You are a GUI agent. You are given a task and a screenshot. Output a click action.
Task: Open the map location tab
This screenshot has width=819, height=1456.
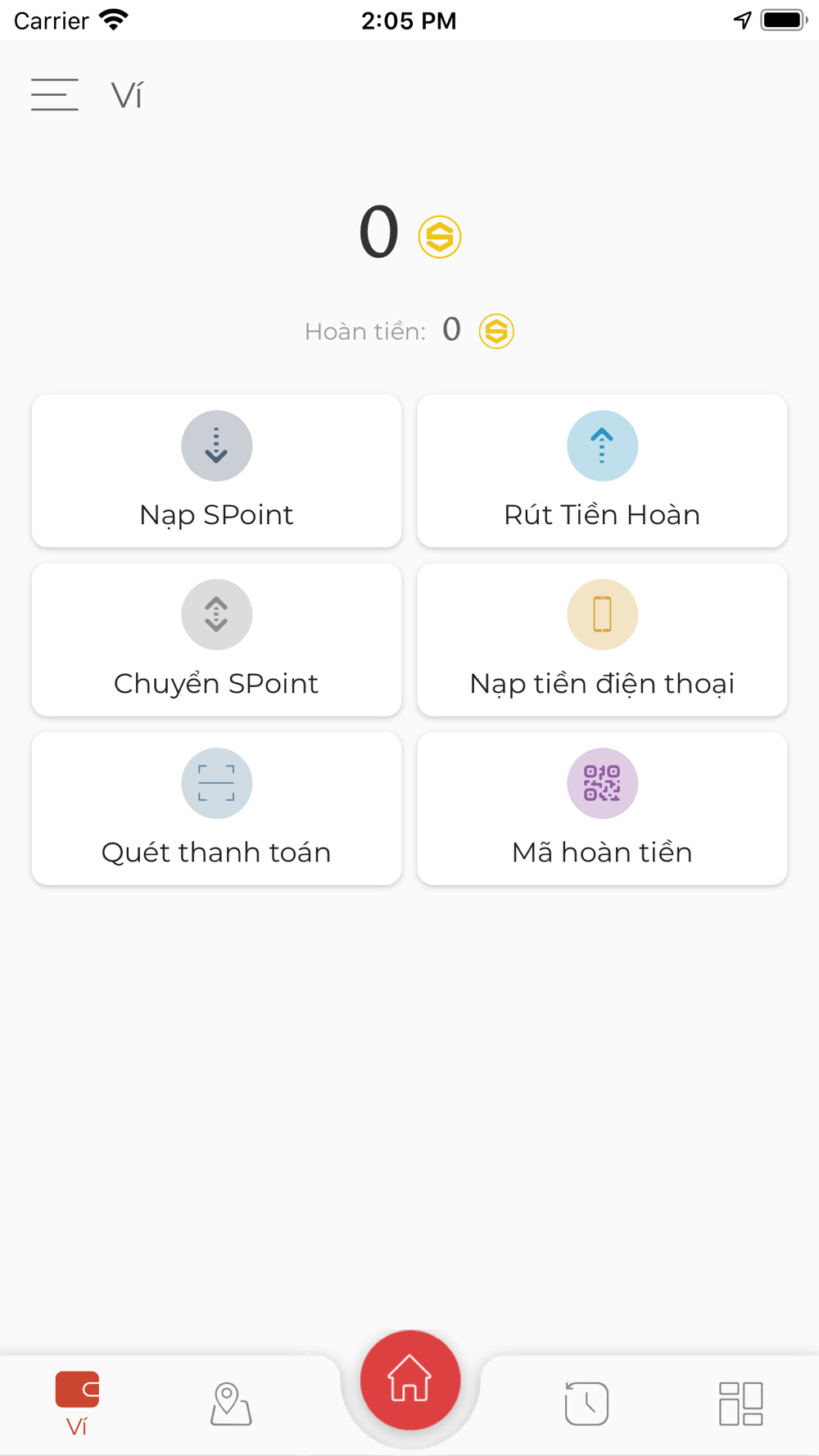(x=231, y=1404)
